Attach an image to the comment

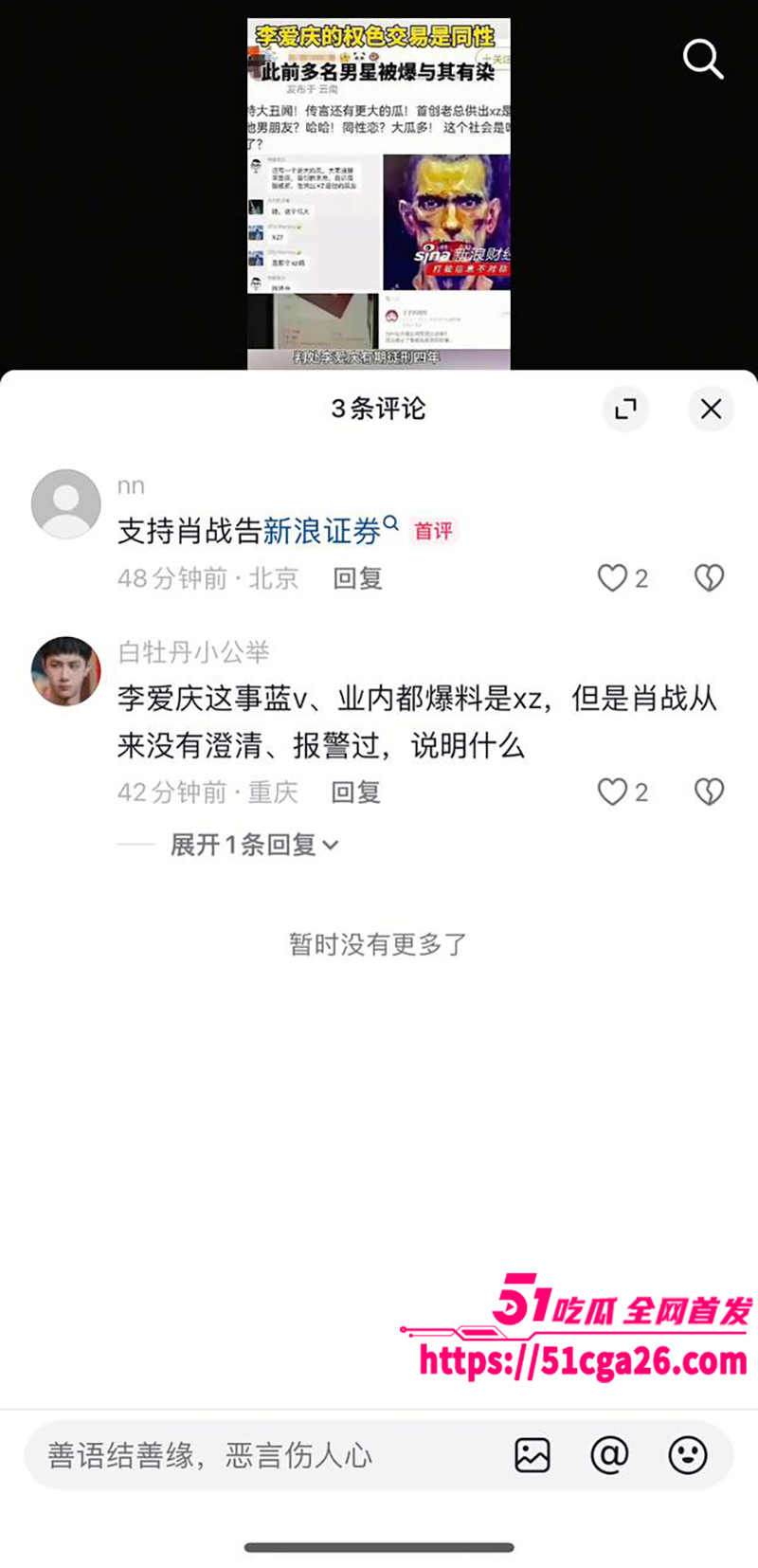(532, 1455)
